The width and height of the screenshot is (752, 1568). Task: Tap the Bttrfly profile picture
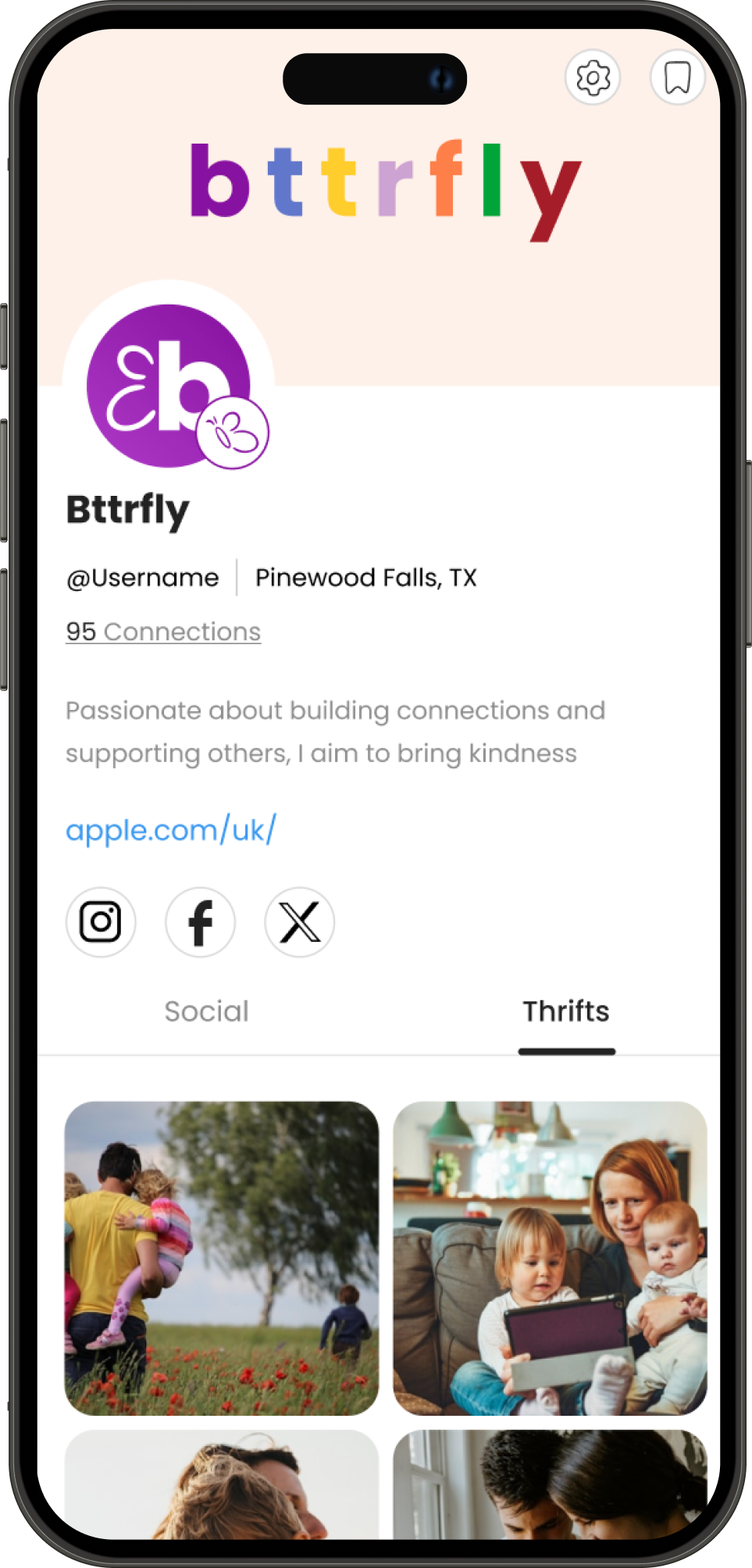(169, 386)
